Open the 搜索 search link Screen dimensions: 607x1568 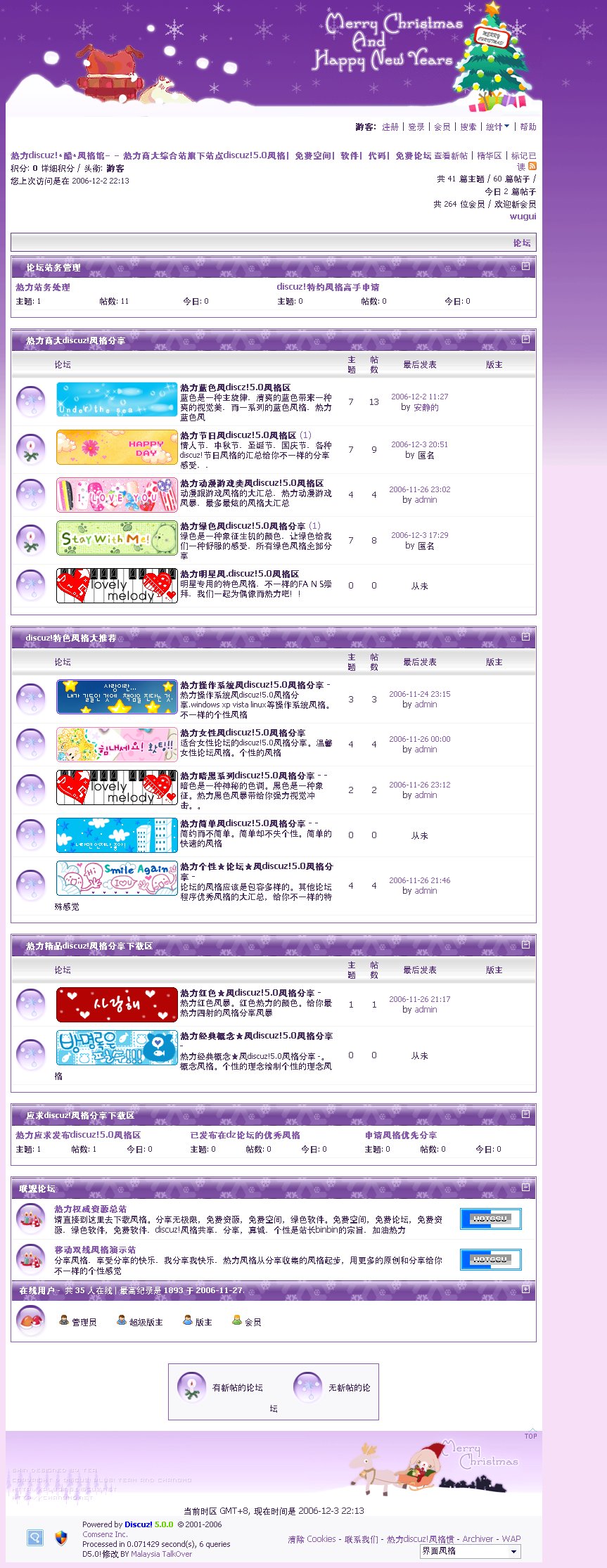point(468,127)
